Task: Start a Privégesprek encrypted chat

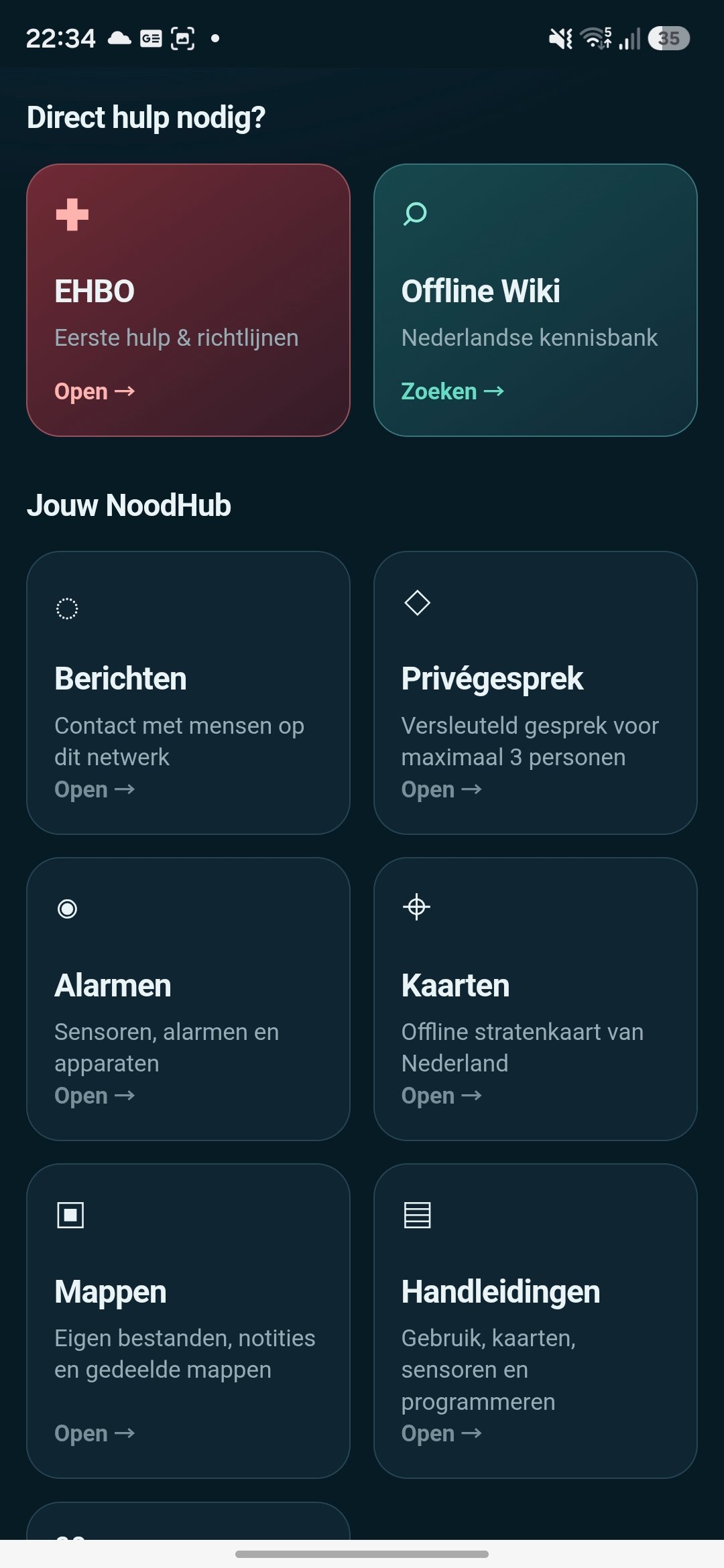Action: pos(536,693)
